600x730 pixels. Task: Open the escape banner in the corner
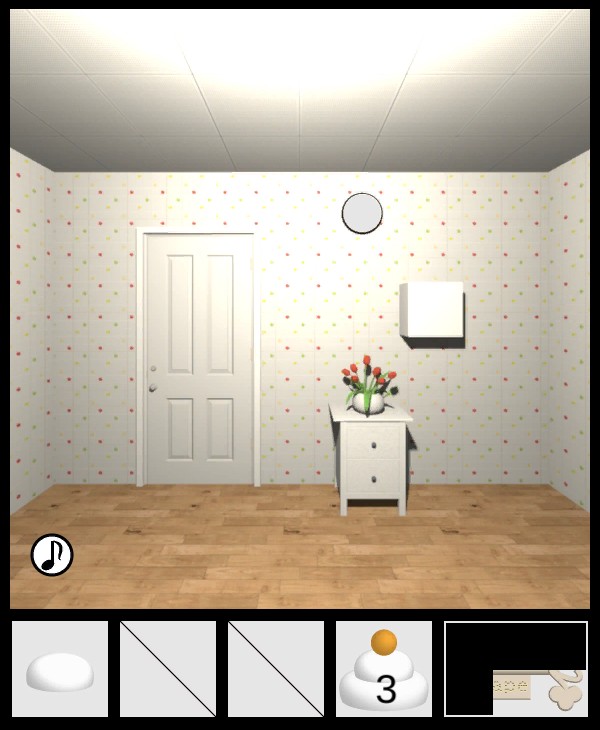pos(538,690)
